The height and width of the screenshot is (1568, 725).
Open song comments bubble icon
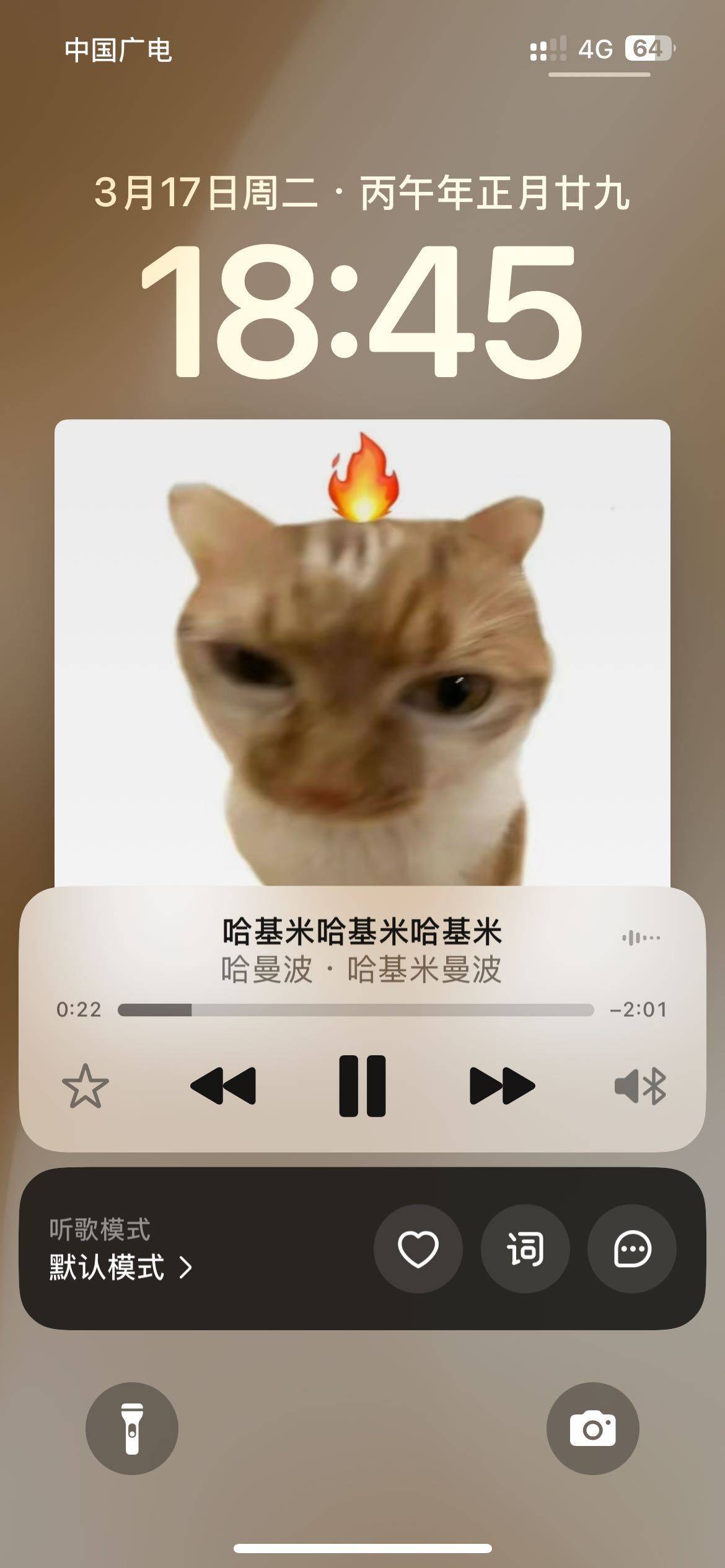coord(632,1248)
